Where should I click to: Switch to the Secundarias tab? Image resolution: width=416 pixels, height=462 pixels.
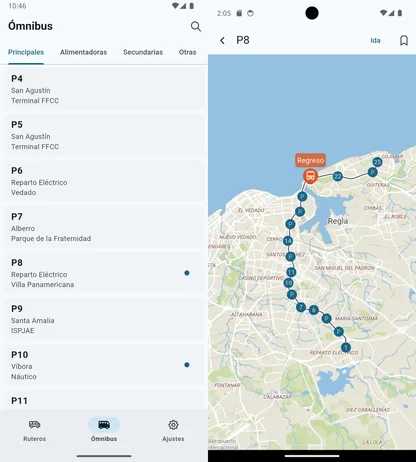pos(143,52)
